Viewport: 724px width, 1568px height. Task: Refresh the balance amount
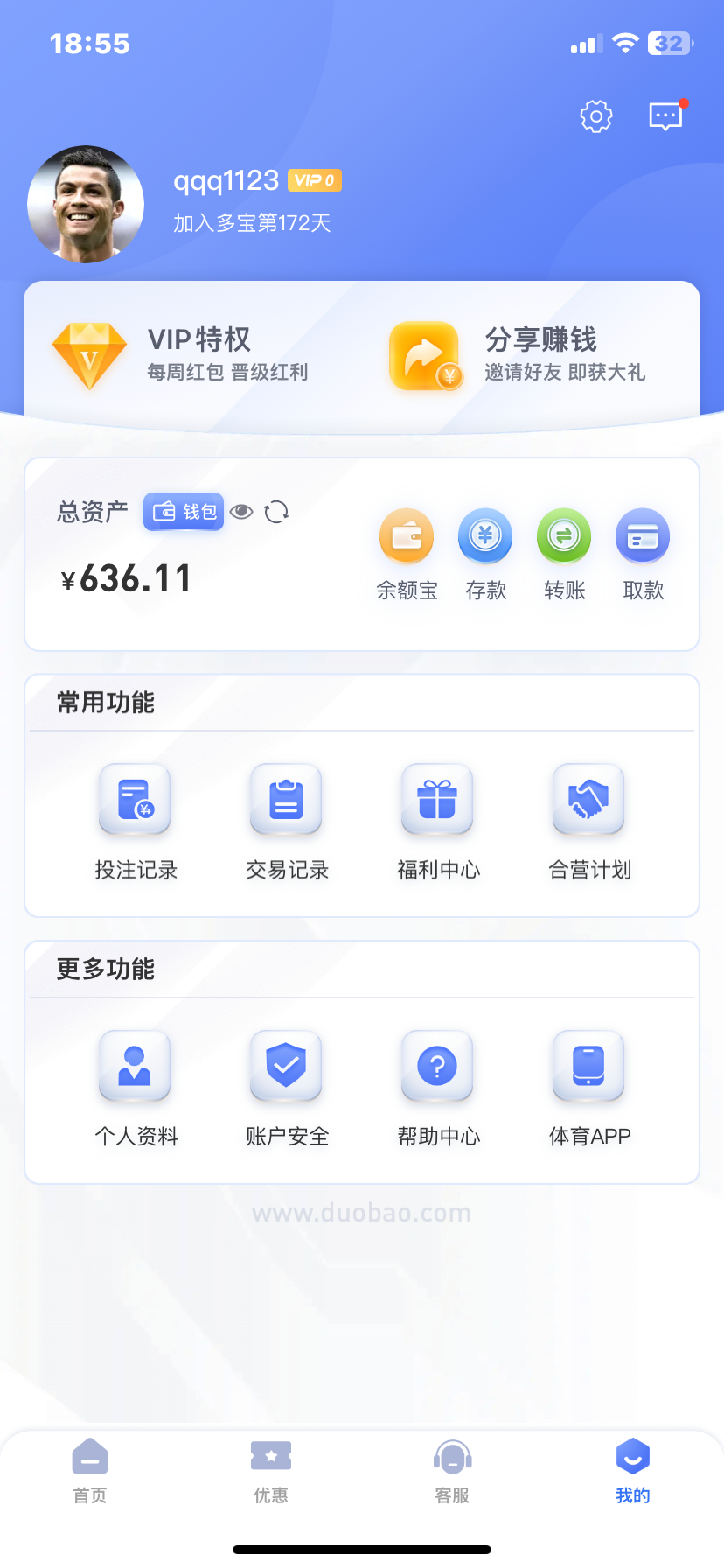tap(276, 512)
